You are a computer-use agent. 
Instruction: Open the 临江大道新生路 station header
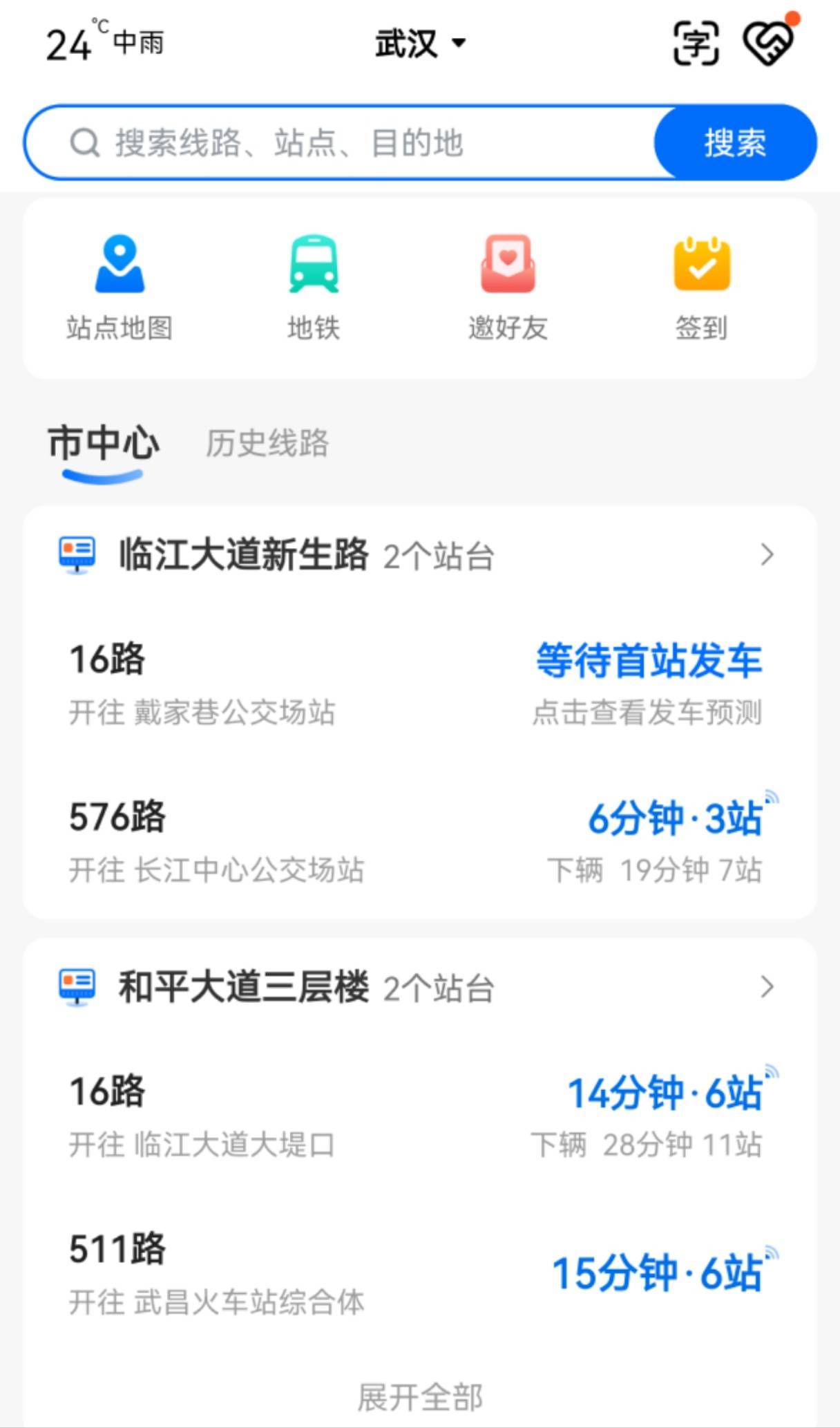pyautogui.click(x=414, y=555)
